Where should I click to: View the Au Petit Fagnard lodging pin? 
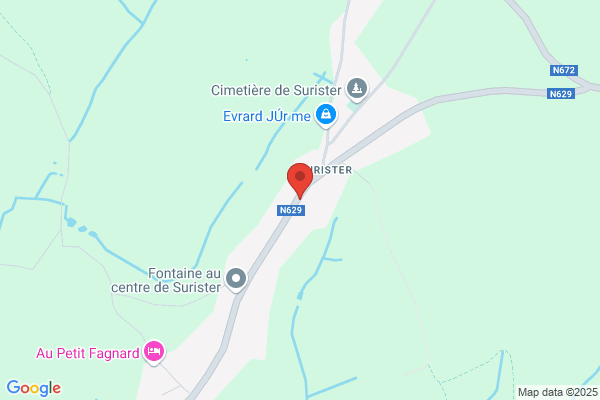pos(154,352)
